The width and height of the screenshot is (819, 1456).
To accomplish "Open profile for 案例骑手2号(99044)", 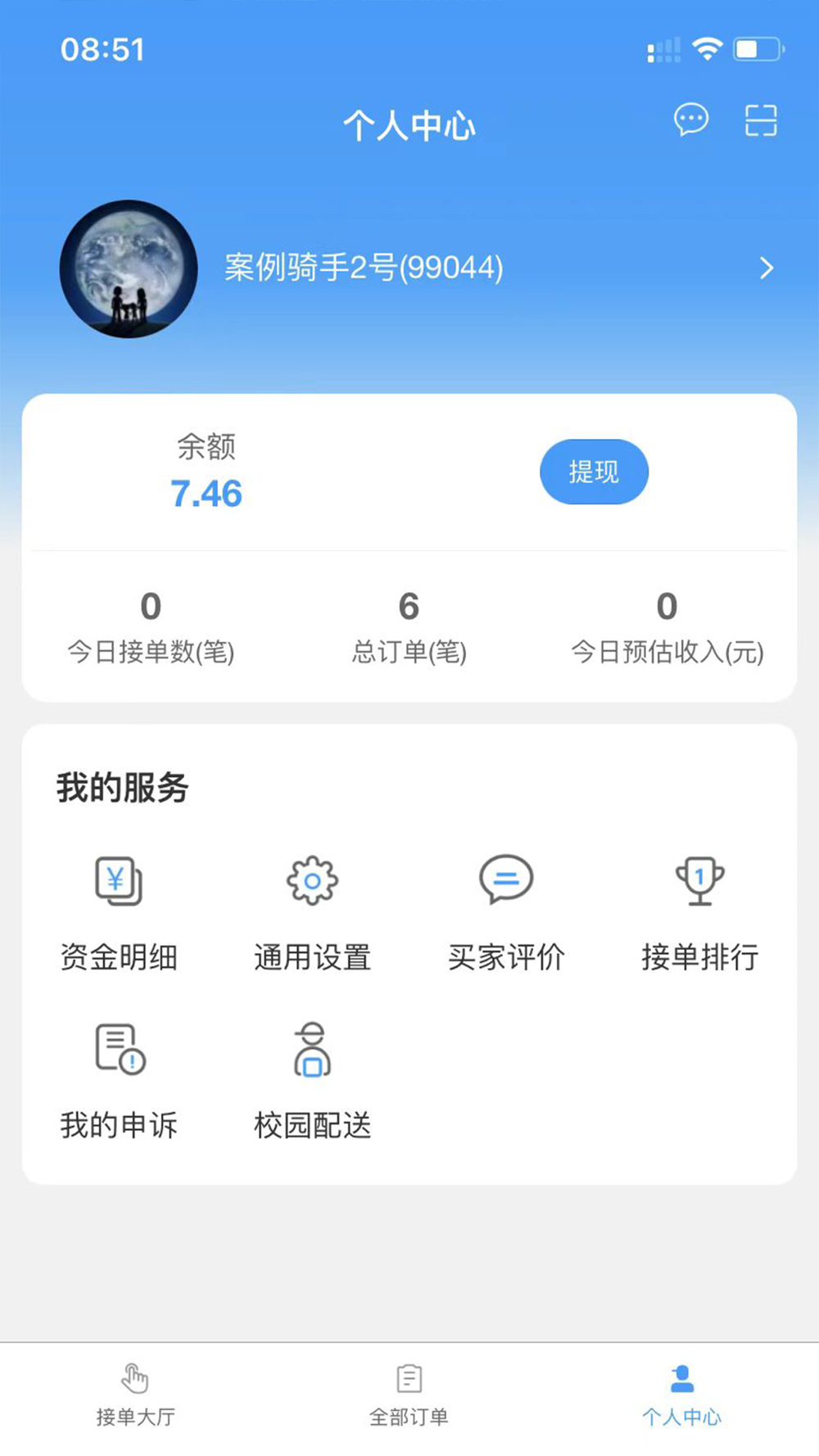I will click(364, 268).
